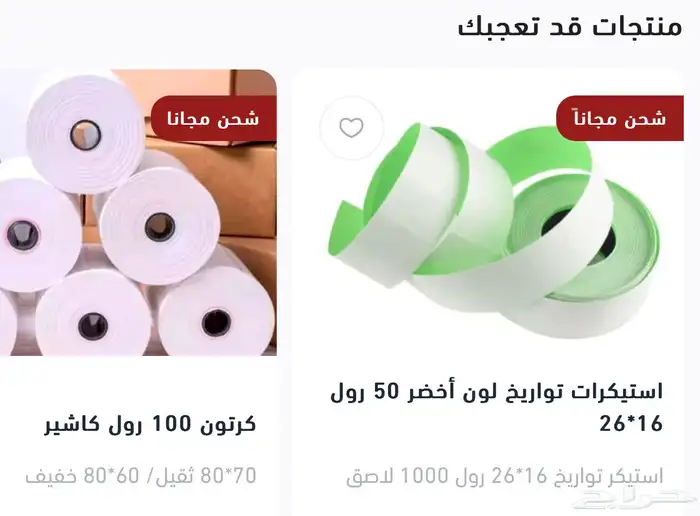The height and width of the screenshot is (516, 700).
Task: Open the green date stickers 50 roll product
Action: (496, 407)
